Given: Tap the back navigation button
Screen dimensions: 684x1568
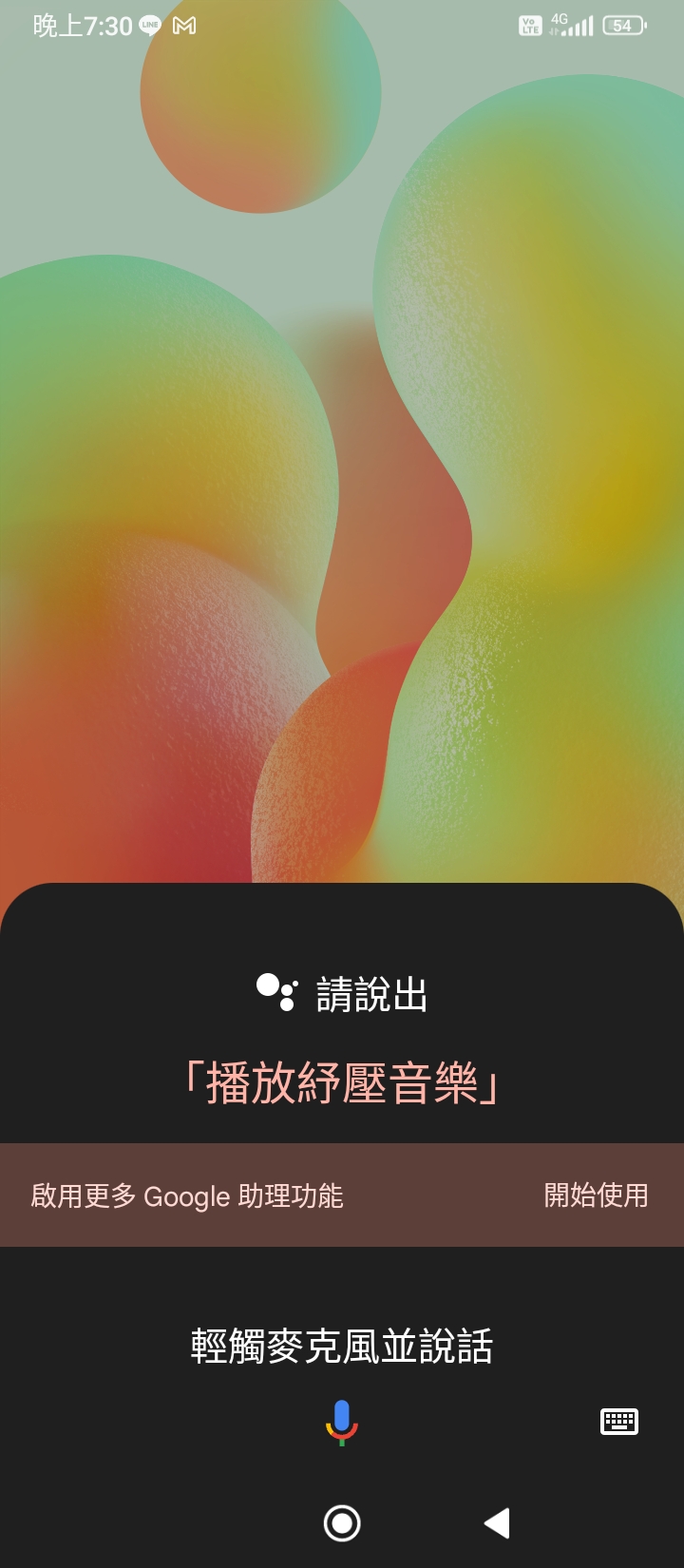Looking at the screenshot, I should [x=498, y=1523].
